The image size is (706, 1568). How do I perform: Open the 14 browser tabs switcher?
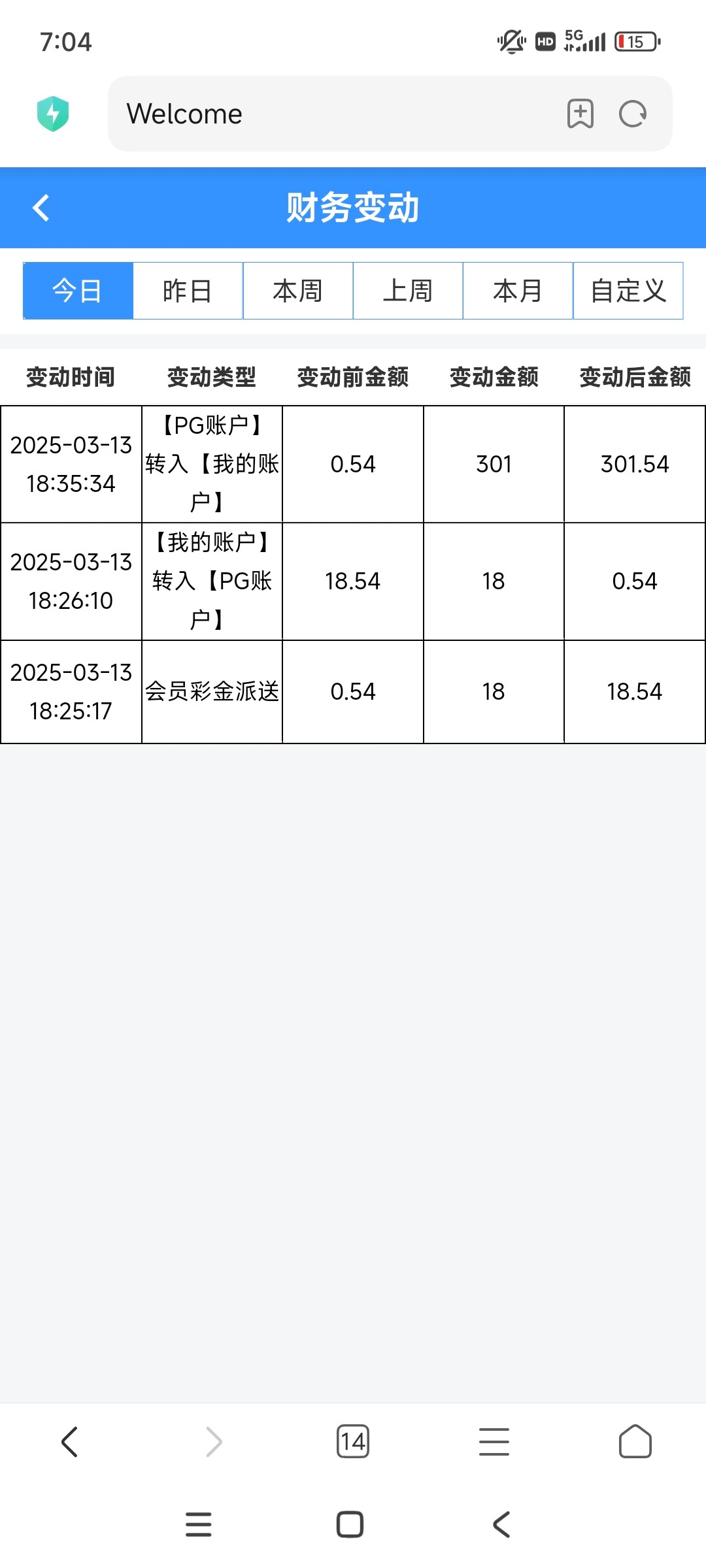[353, 1441]
